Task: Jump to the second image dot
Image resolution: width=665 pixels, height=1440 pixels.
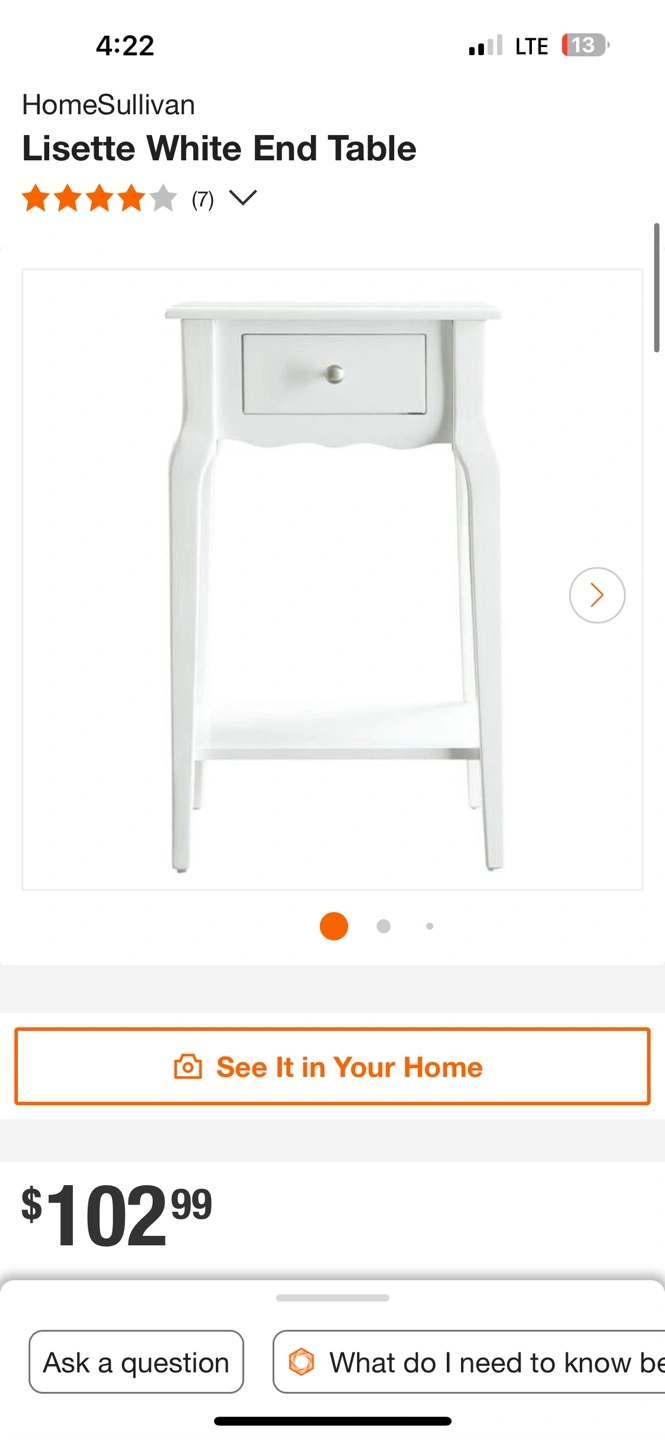Action: (x=383, y=926)
